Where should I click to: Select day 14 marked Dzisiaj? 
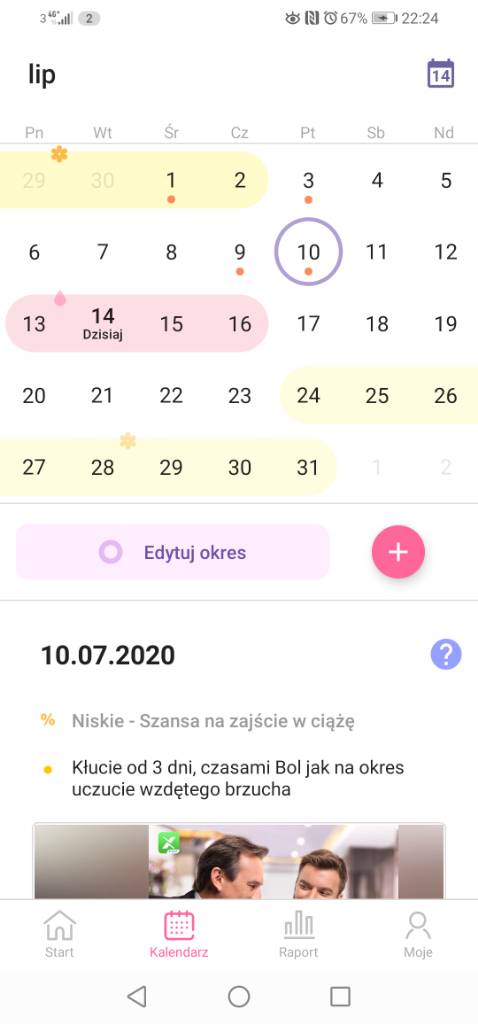(103, 323)
